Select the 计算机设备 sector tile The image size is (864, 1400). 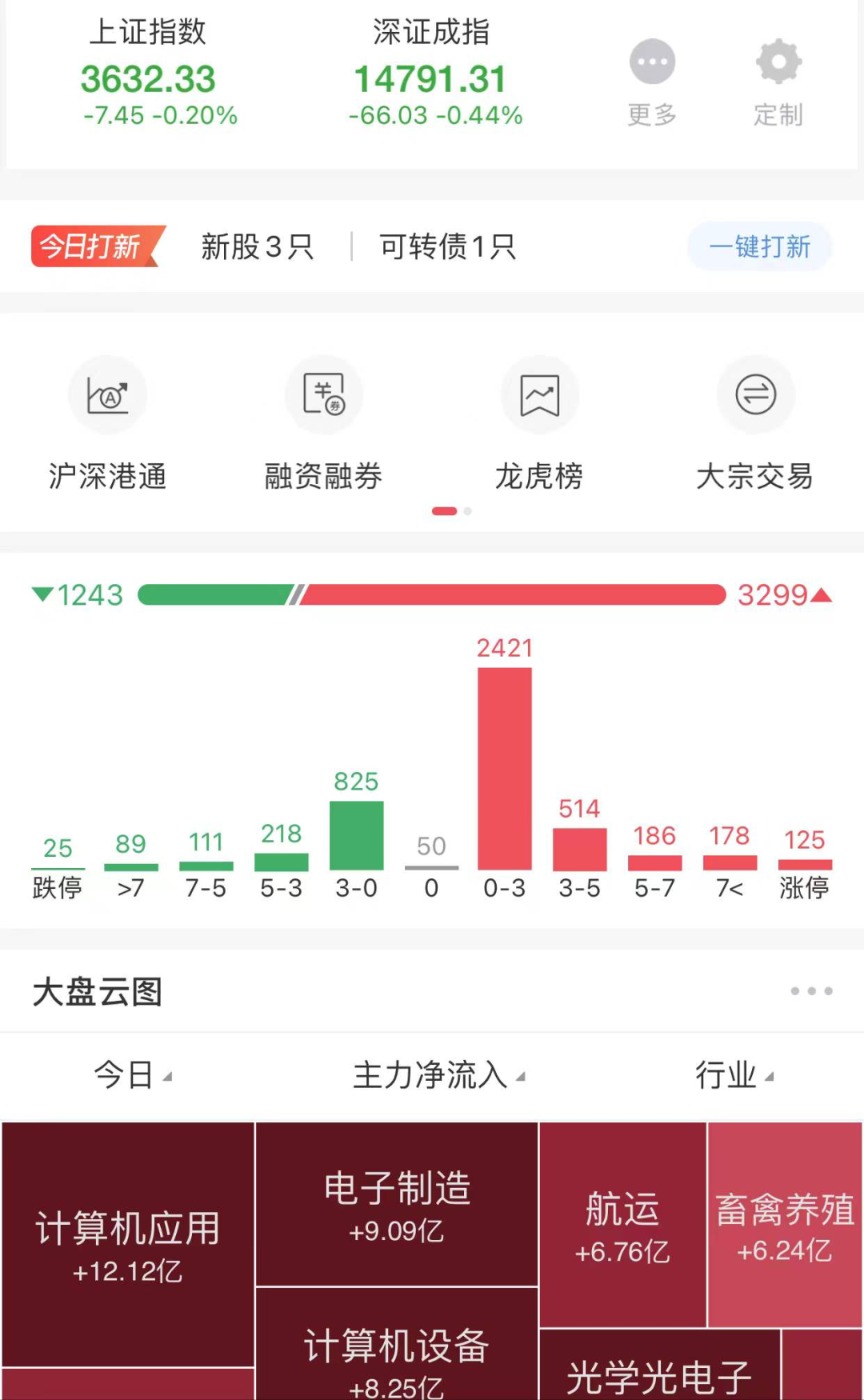tap(397, 1344)
